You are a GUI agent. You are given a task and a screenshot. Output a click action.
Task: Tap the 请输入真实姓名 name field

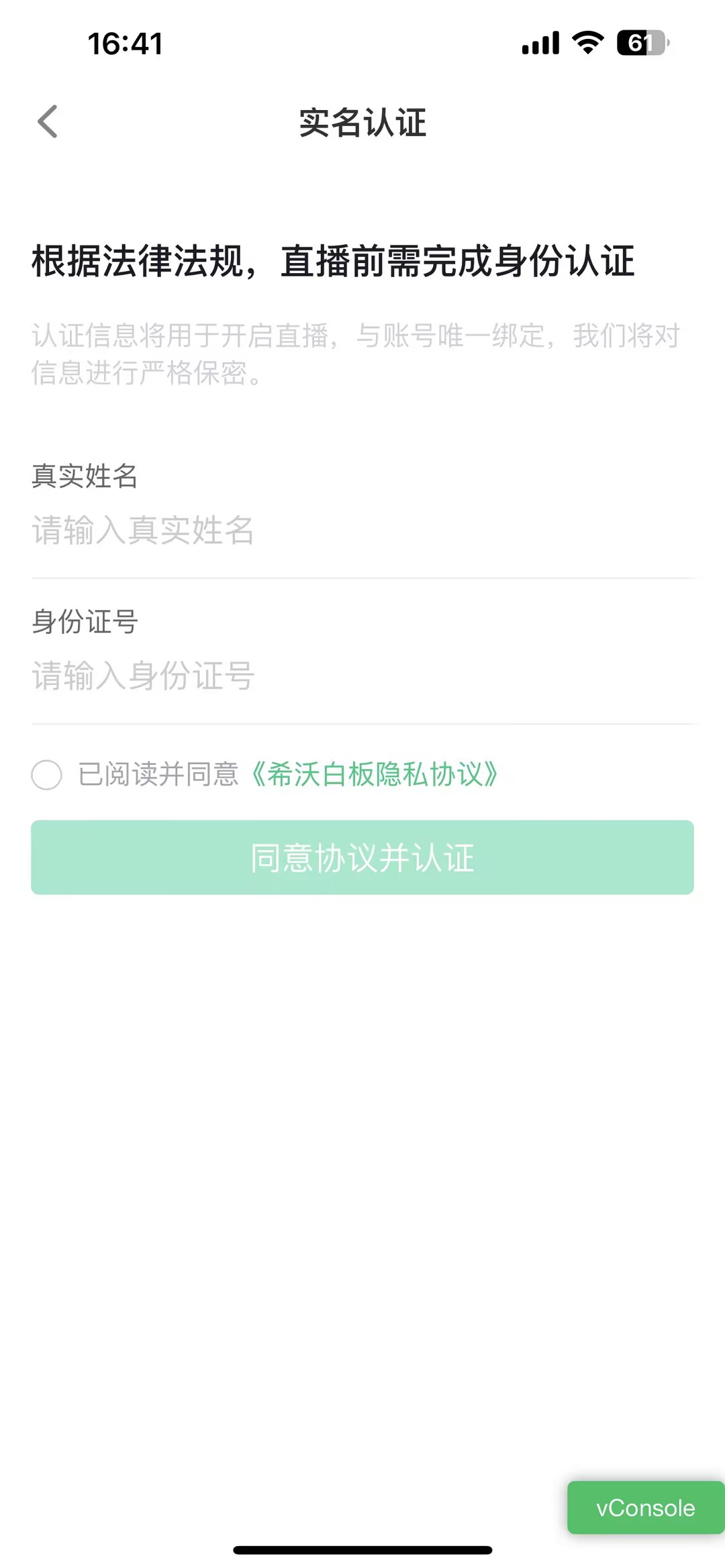coord(362,531)
